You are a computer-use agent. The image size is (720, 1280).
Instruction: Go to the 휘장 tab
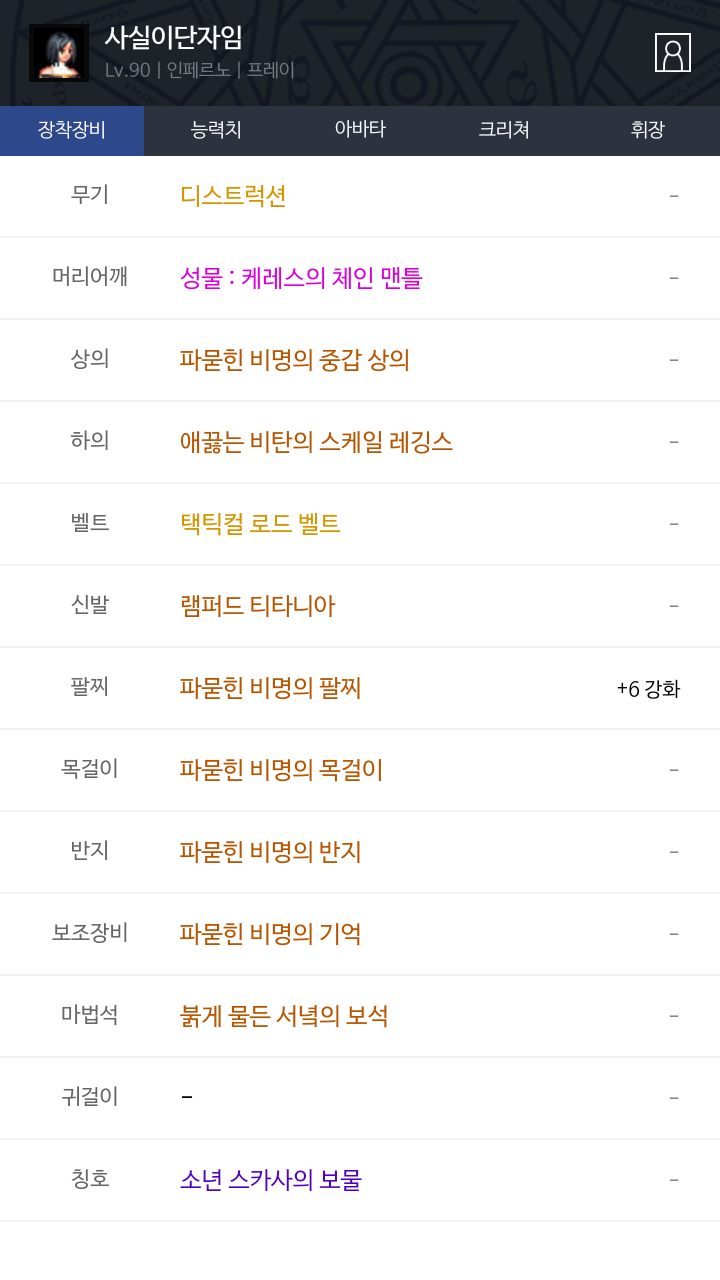click(648, 130)
